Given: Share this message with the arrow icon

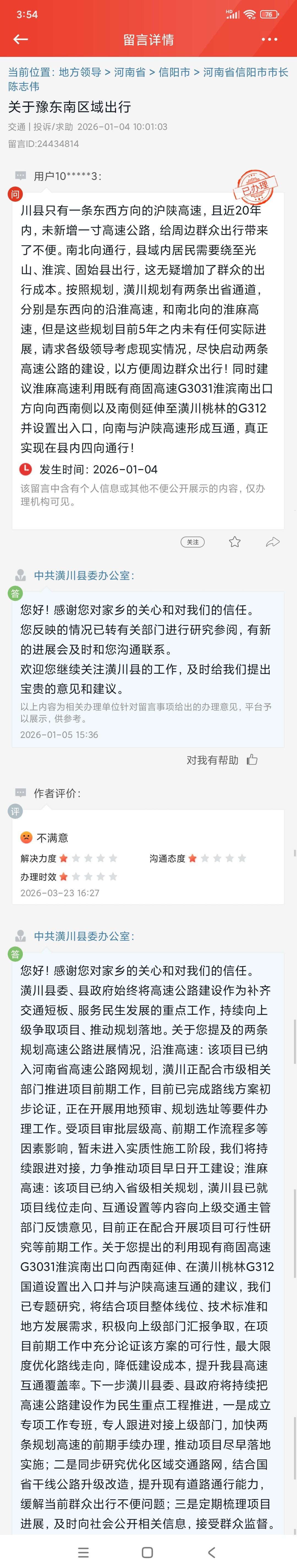Looking at the screenshot, I should pyautogui.click(x=273, y=542).
